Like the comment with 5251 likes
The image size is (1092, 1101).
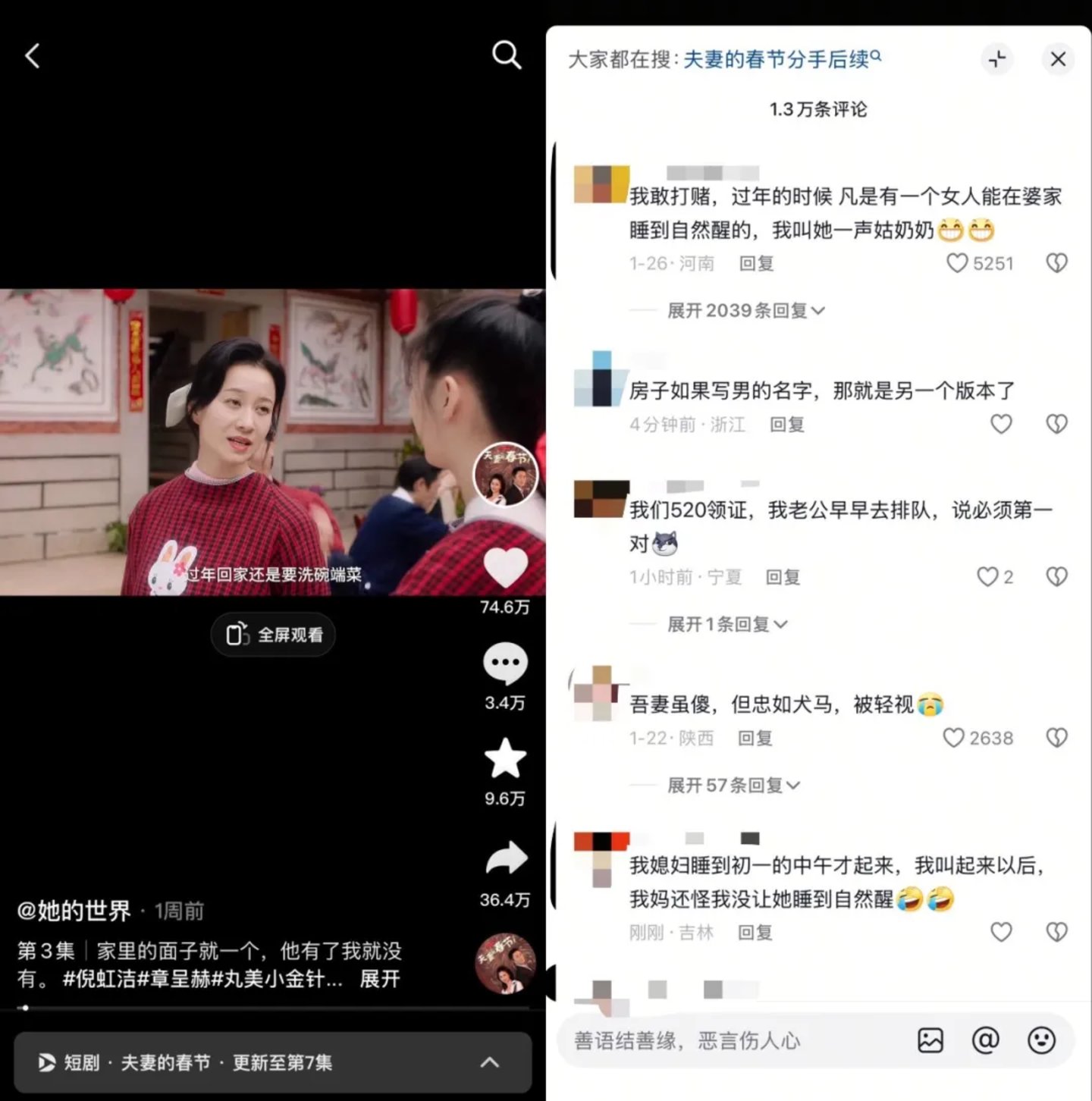pyautogui.click(x=957, y=263)
